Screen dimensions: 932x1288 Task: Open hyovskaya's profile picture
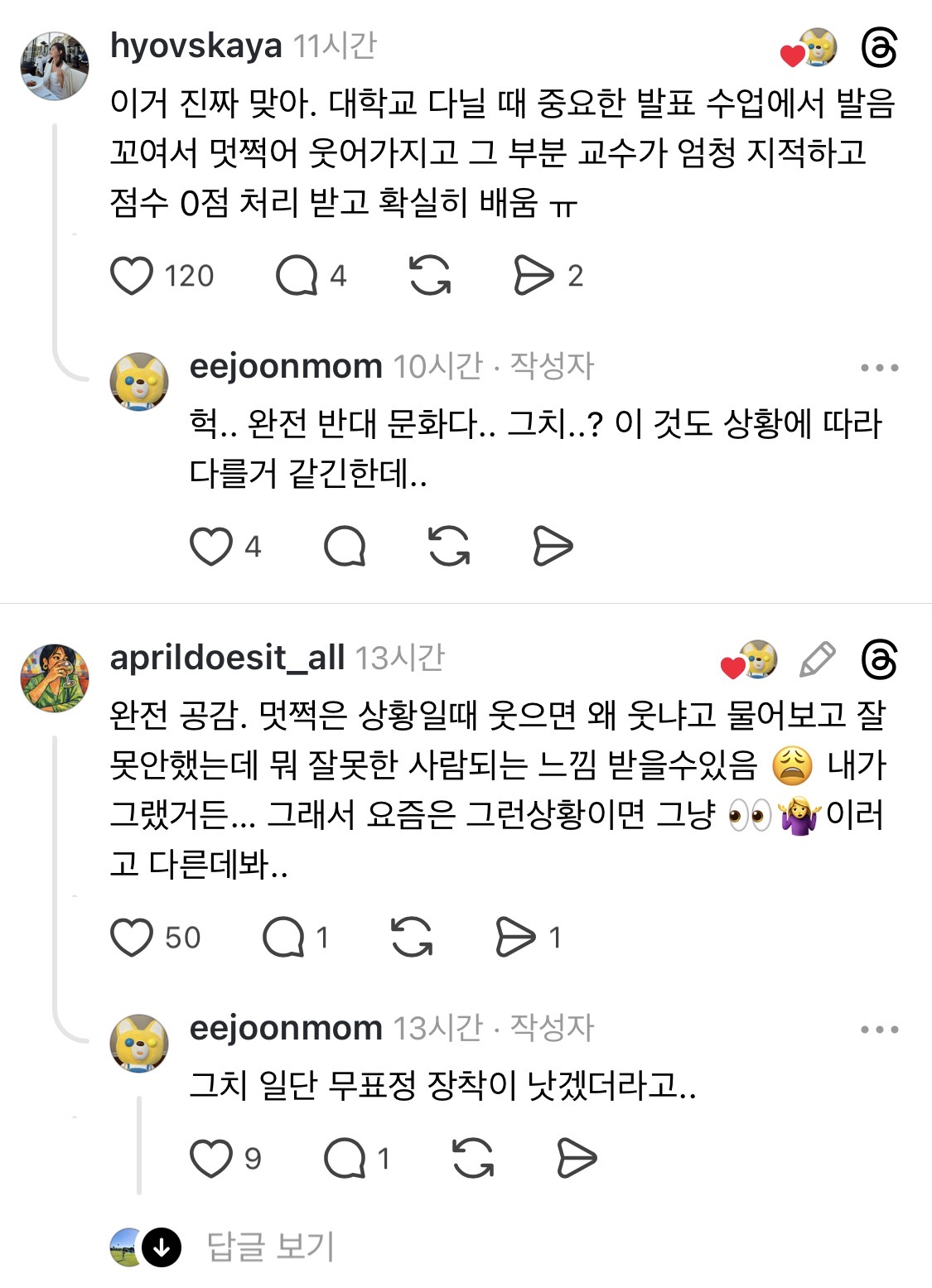[55, 66]
